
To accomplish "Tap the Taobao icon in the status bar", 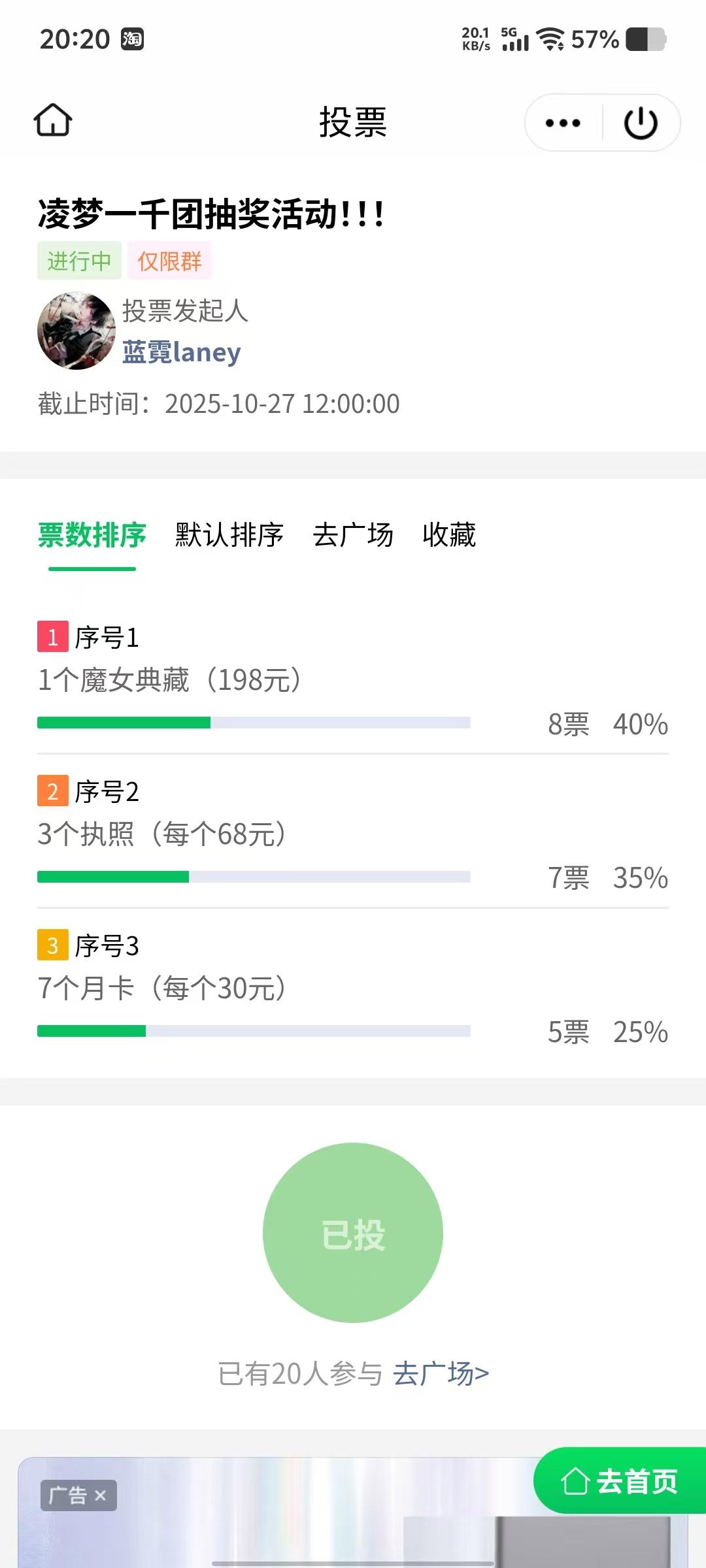I will (131, 41).
